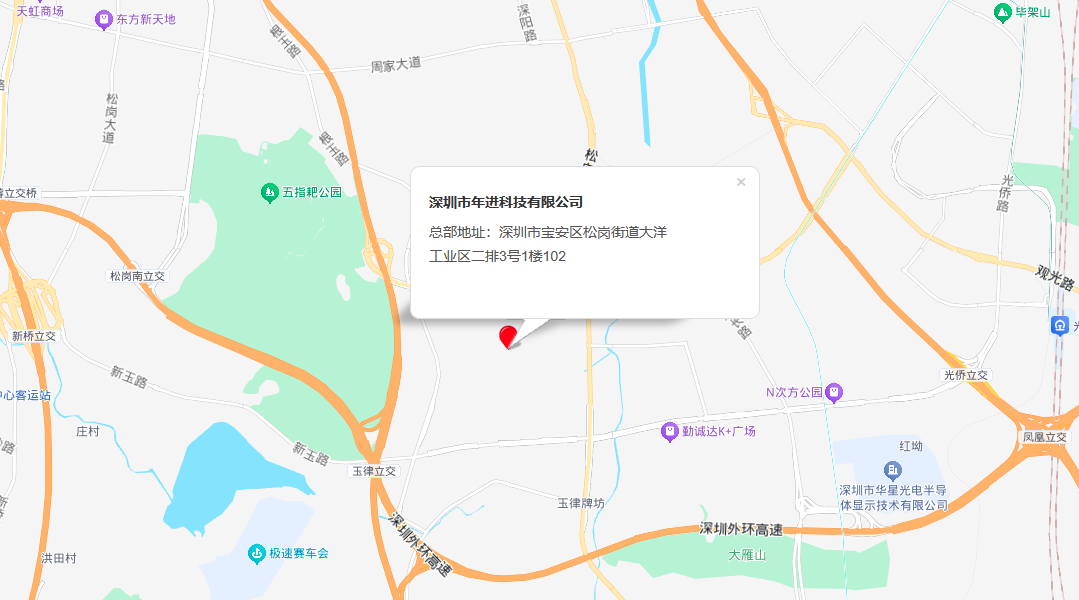This screenshot has height=600, width=1079.
Task: Open the 毕架山 mountain marker
Action: tap(1002, 12)
